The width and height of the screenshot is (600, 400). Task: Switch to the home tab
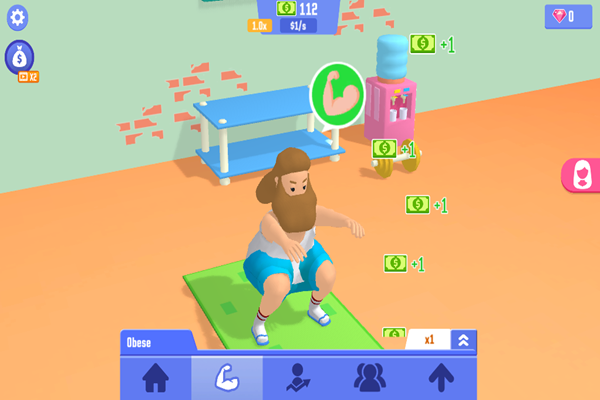click(x=155, y=378)
